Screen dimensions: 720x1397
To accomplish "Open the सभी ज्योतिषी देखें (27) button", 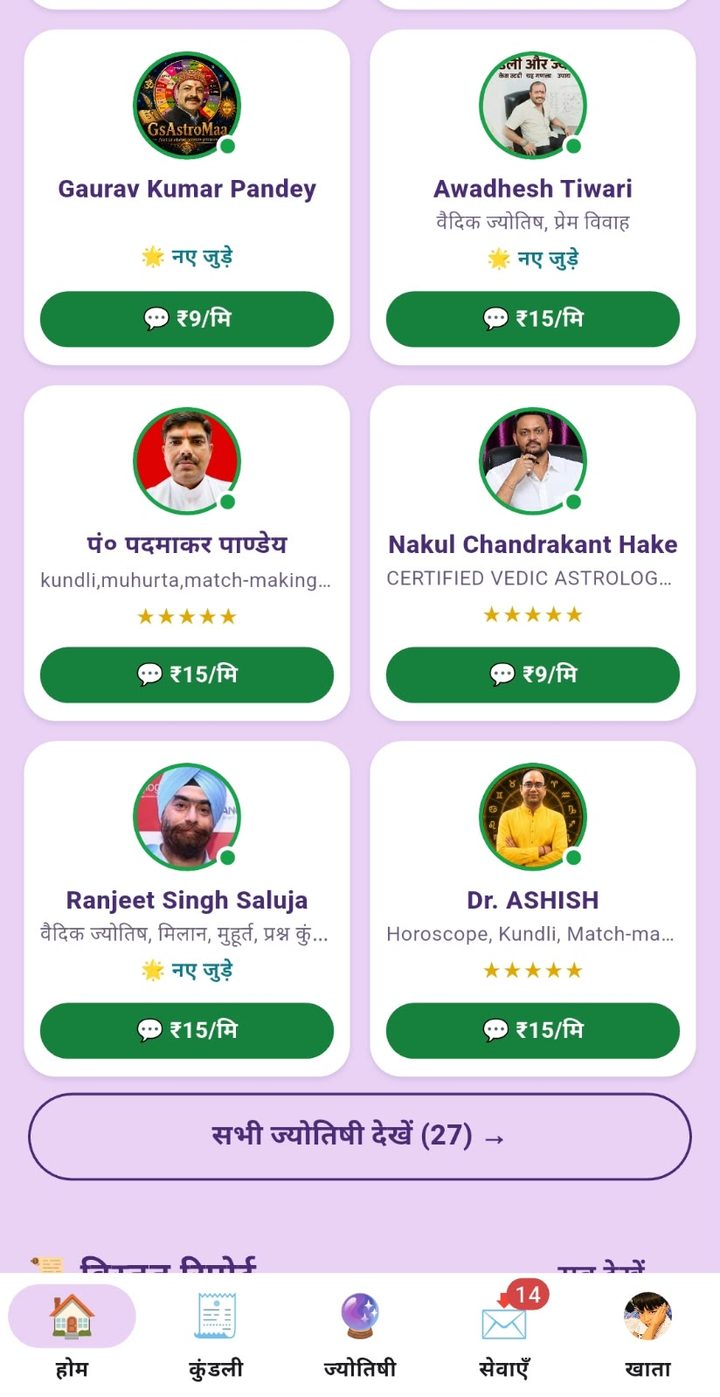I will 360,1137.
